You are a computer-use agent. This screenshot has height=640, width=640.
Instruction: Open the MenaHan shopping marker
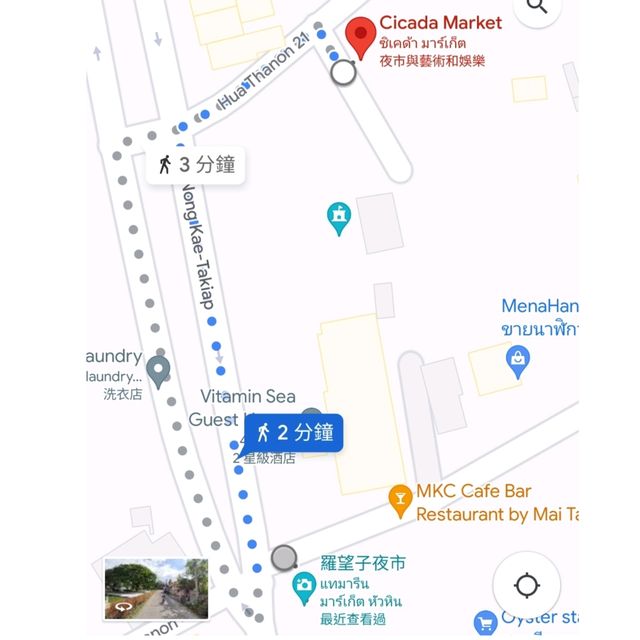[x=518, y=359]
